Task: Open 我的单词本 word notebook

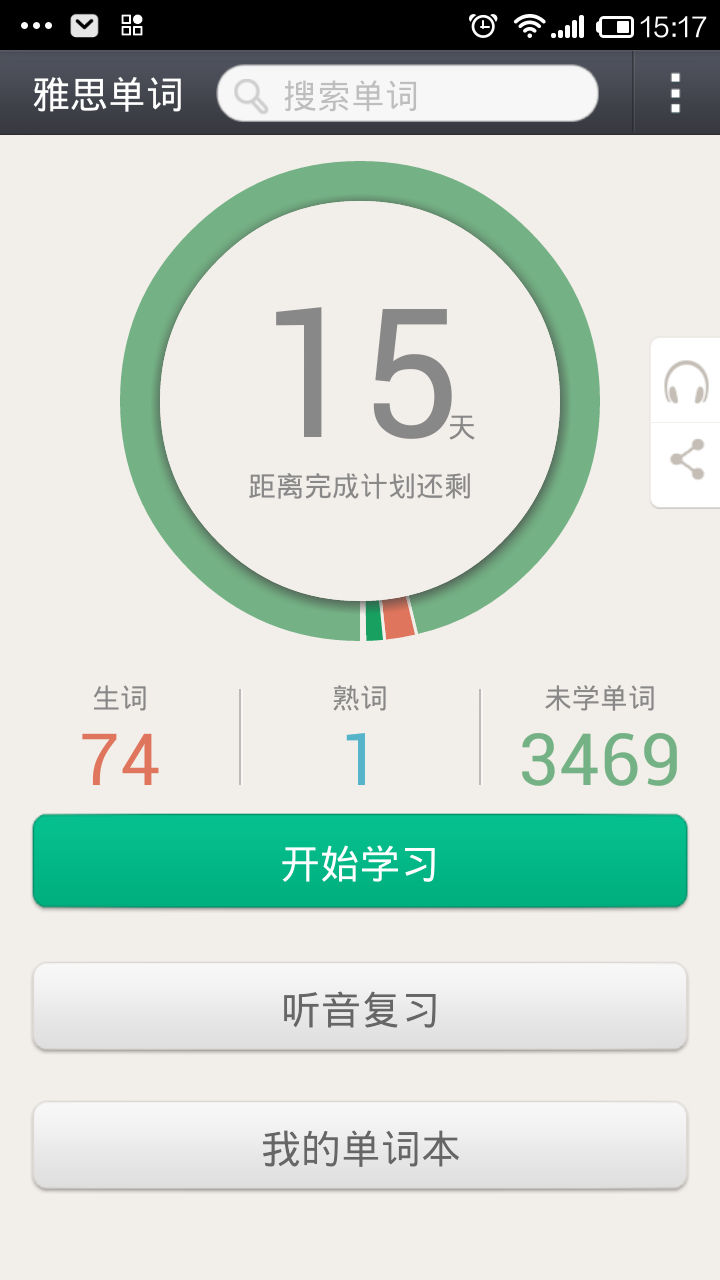Action: click(x=360, y=1147)
